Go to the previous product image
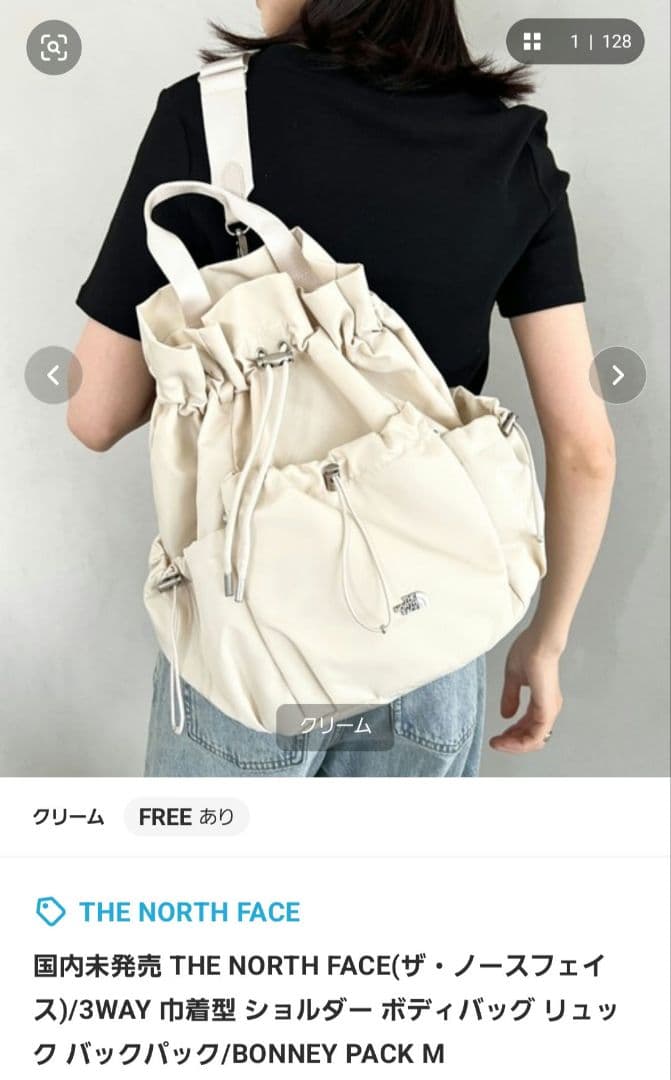The width and height of the screenshot is (671, 1080). [x=53, y=375]
